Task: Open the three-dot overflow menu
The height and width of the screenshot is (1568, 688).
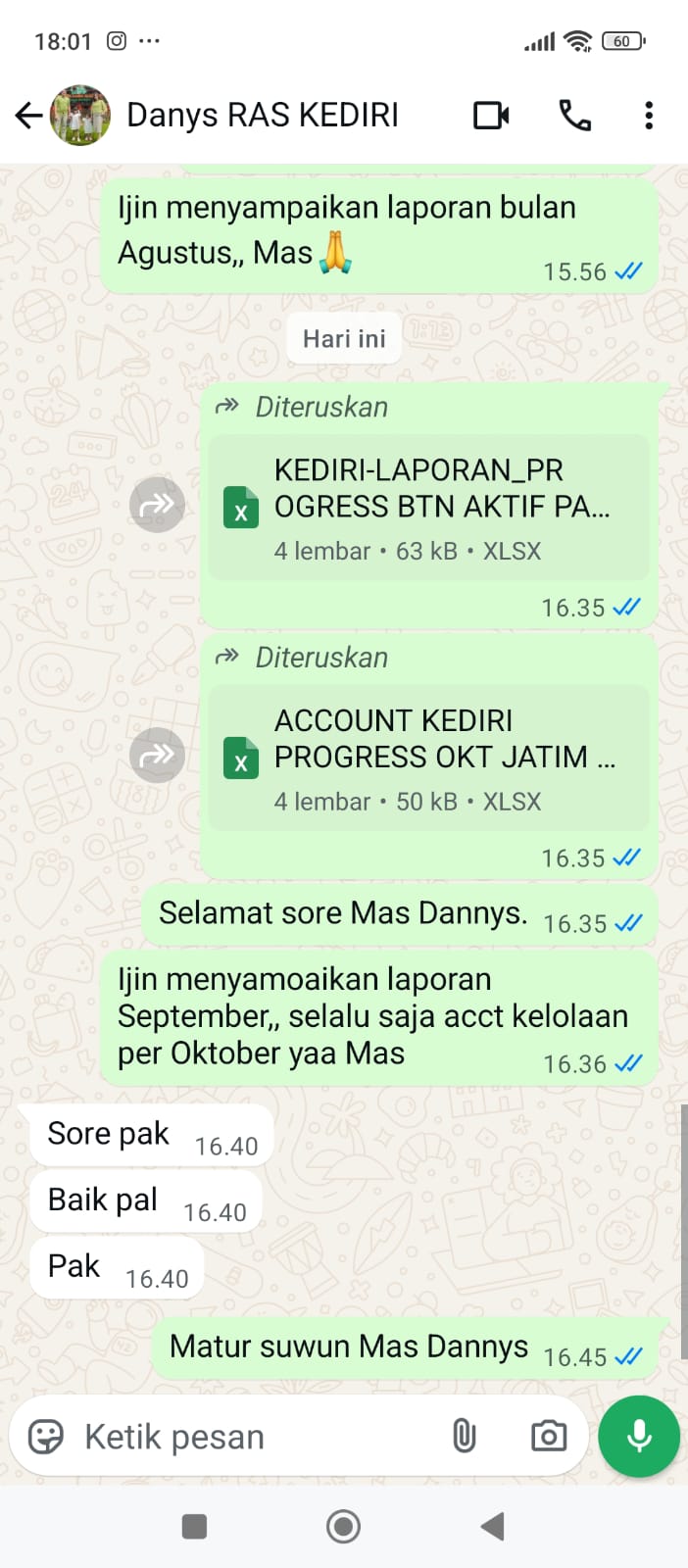Action: (648, 116)
